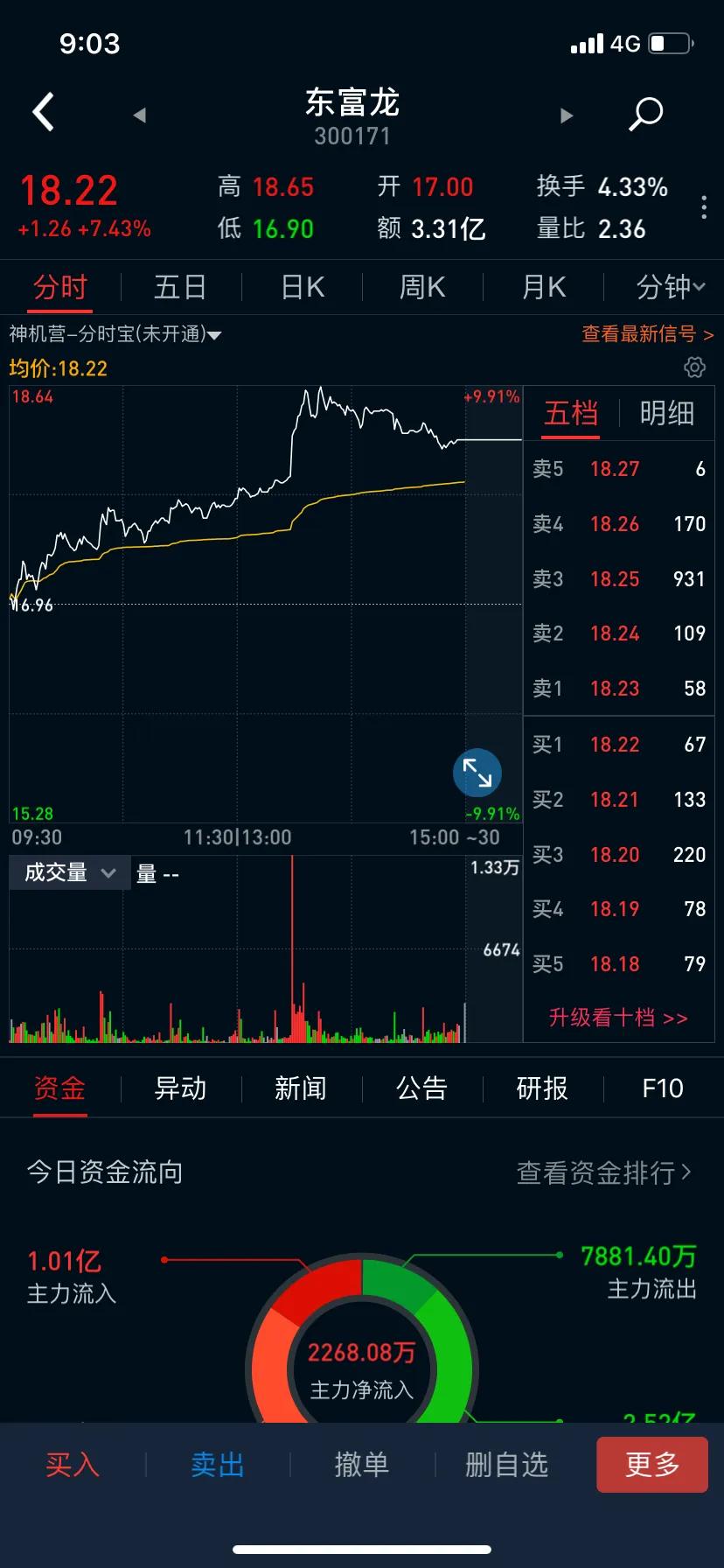The height and width of the screenshot is (1568, 724).
Task: Open the chart settings gear icon
Action: (695, 369)
